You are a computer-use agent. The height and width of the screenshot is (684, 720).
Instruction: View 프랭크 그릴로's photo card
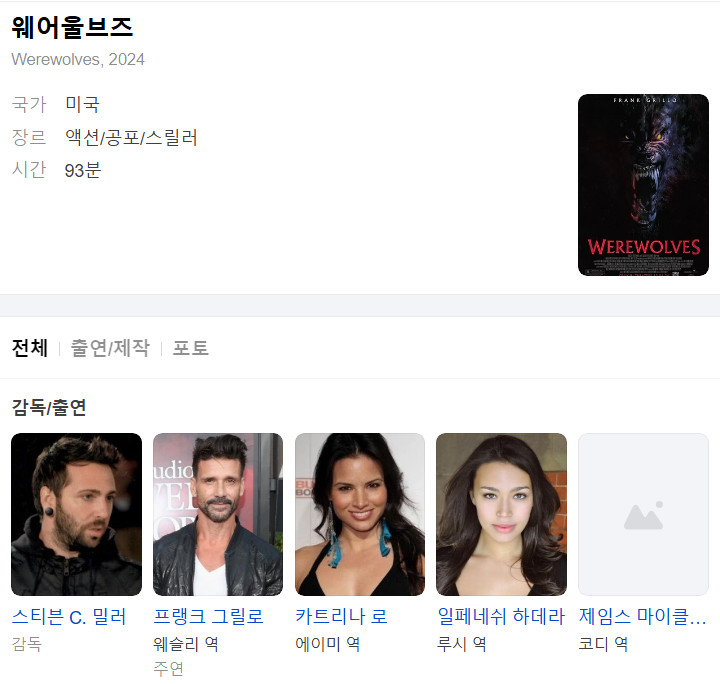[218, 514]
